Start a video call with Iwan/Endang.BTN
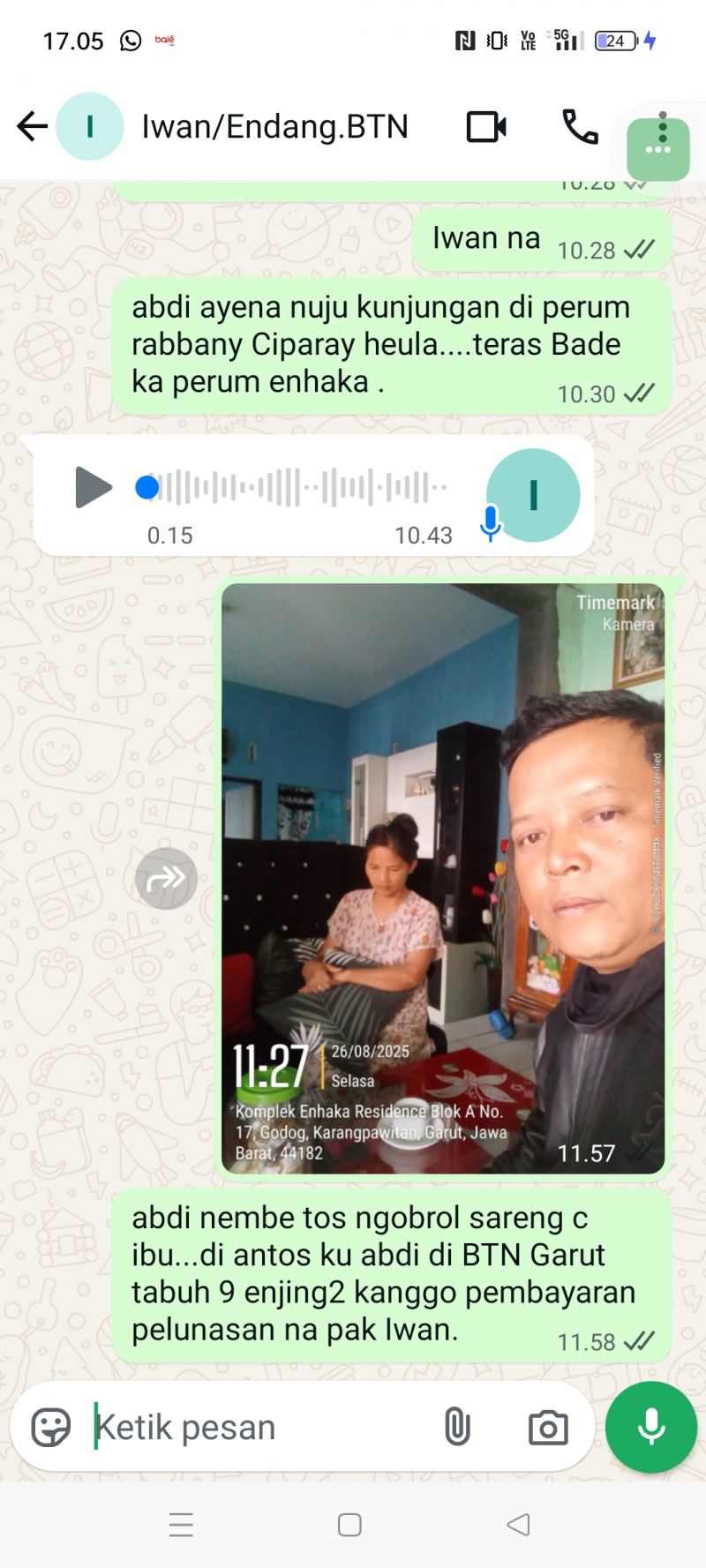 pyautogui.click(x=486, y=127)
